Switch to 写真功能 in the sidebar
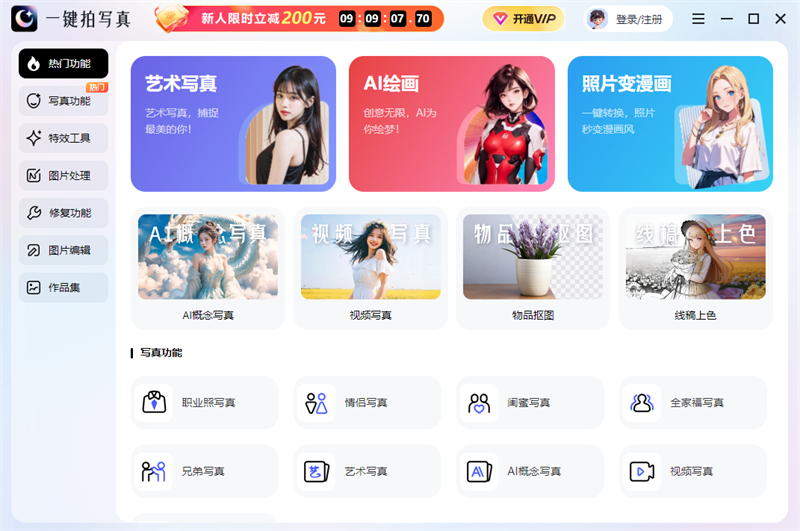800x531 pixels. pos(63,100)
